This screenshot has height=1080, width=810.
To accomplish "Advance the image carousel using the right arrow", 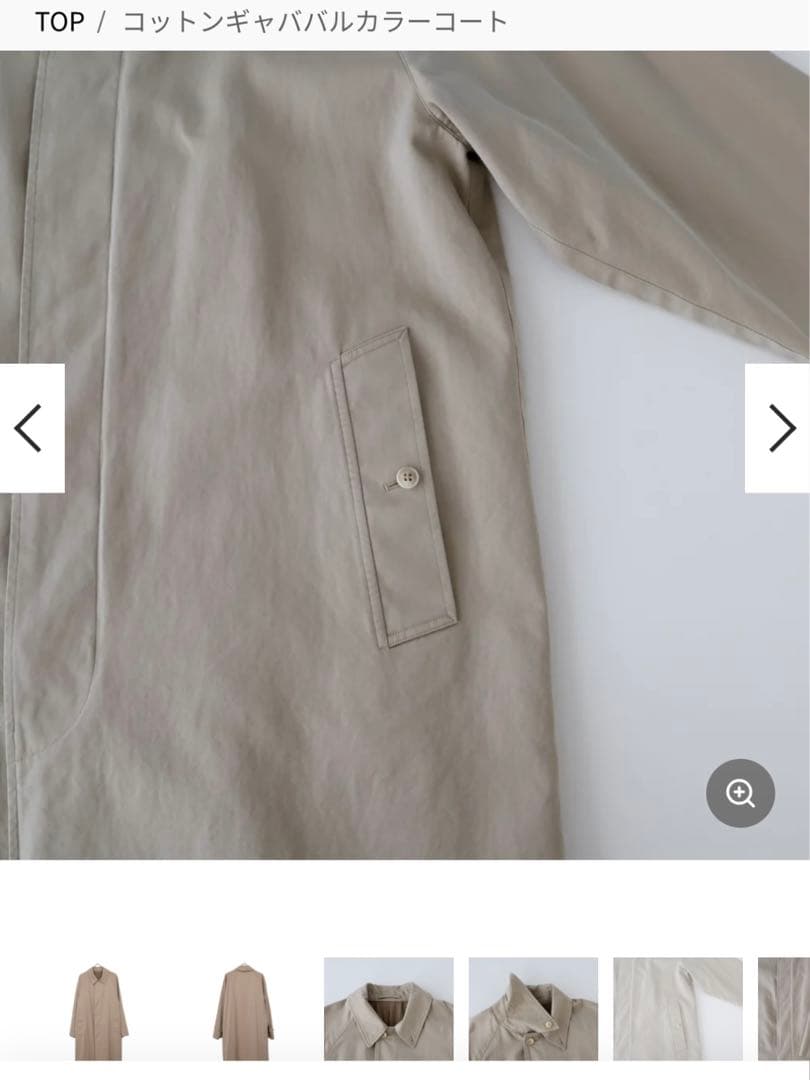I will [780, 426].
